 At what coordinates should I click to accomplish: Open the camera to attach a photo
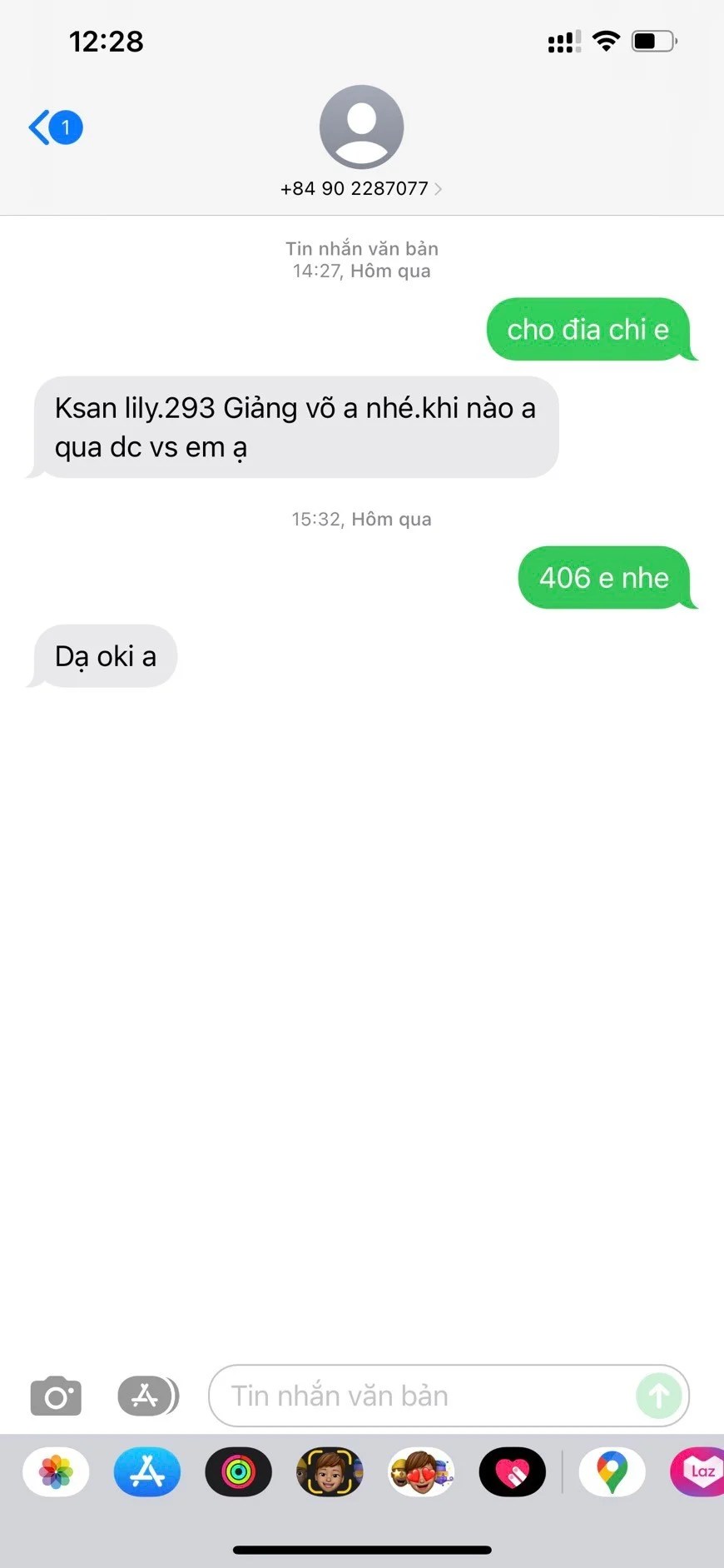point(56,1396)
